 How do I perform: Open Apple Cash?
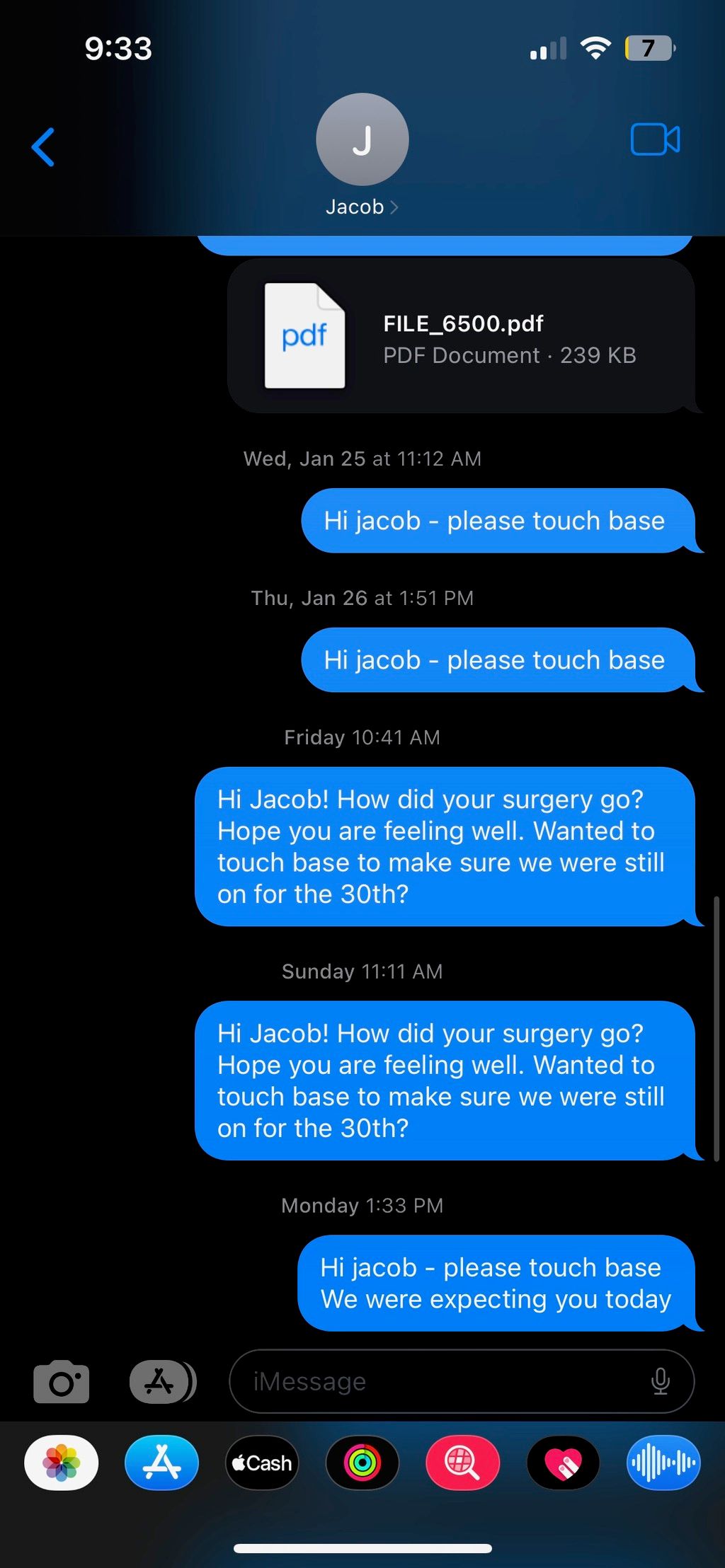[262, 1463]
